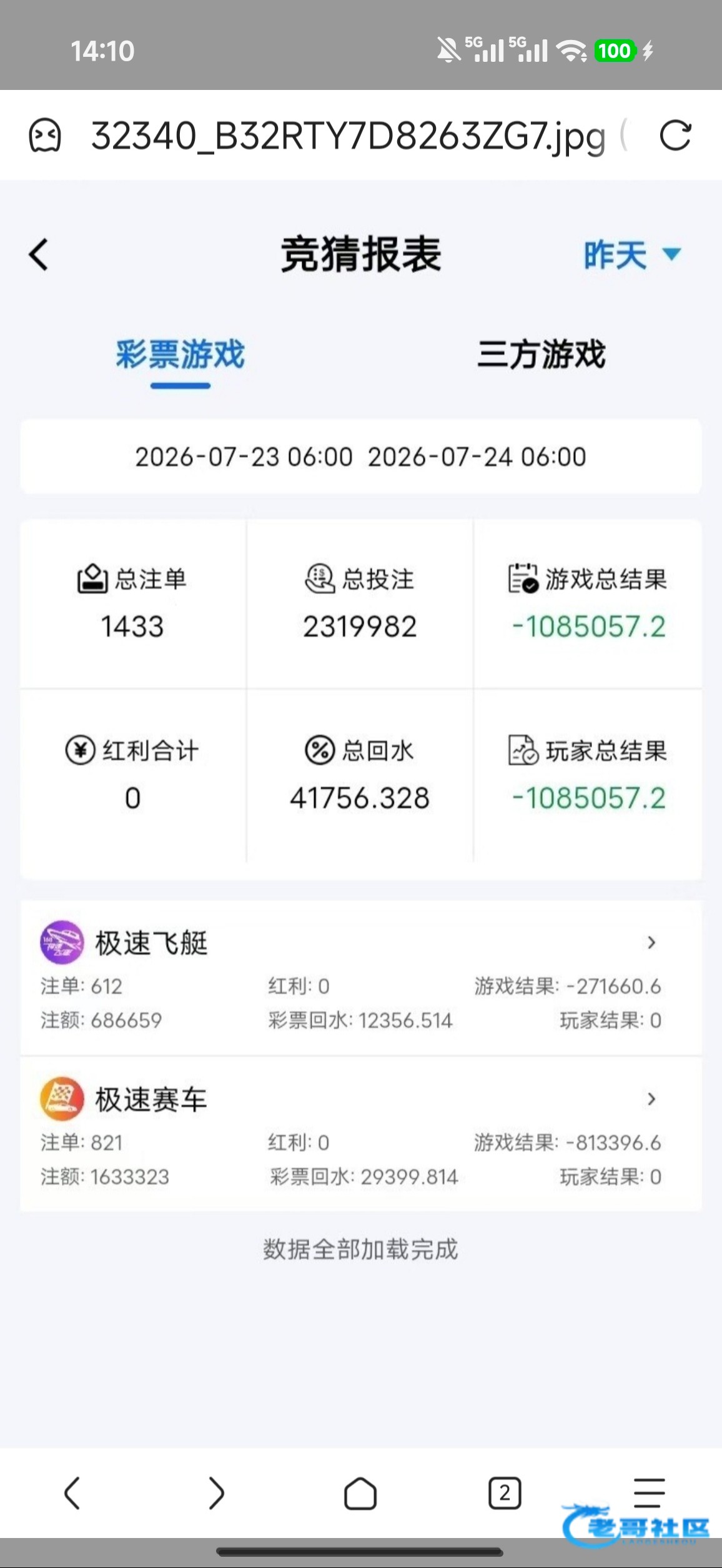Open the browser home page
Image resolution: width=722 pixels, height=1568 pixels.
(x=360, y=1493)
